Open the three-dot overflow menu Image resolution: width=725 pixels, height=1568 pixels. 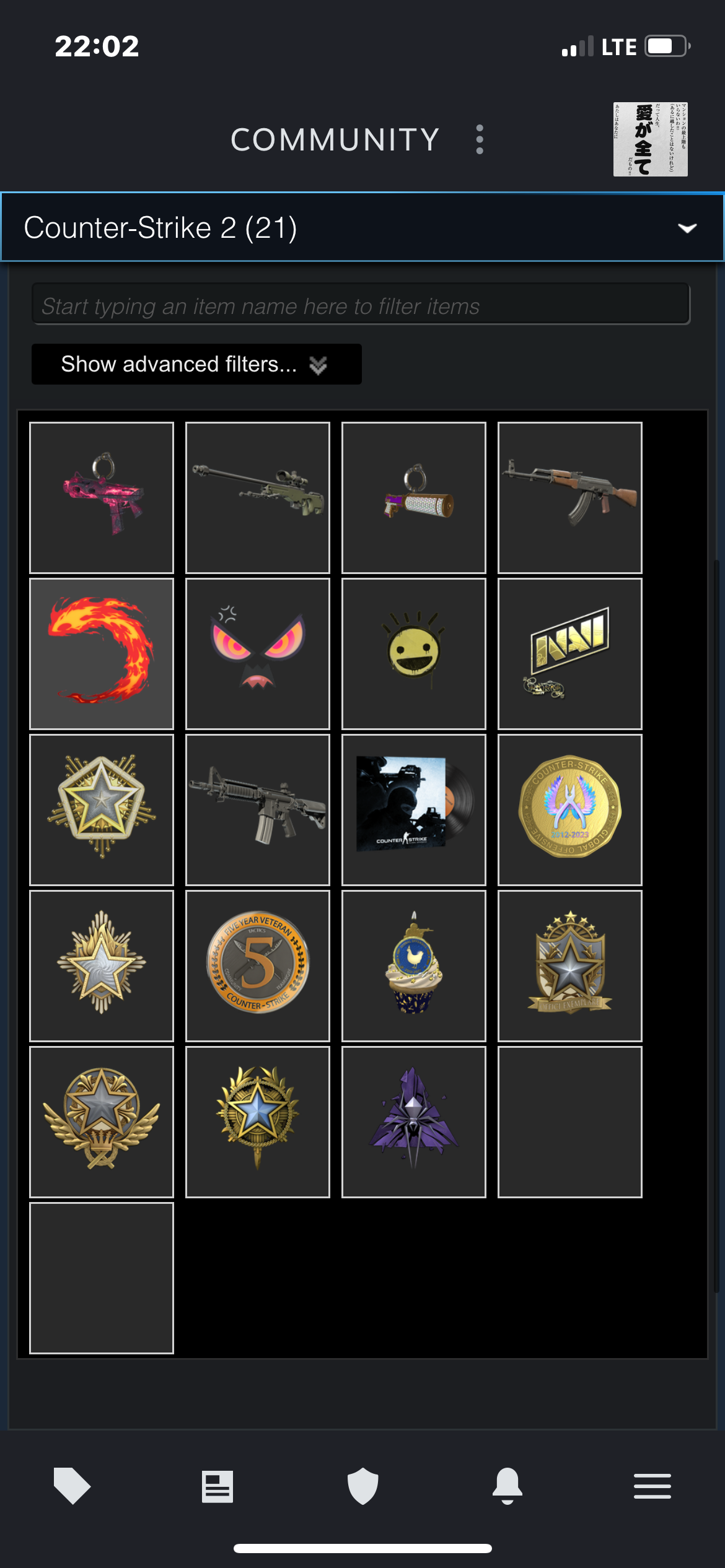click(479, 139)
